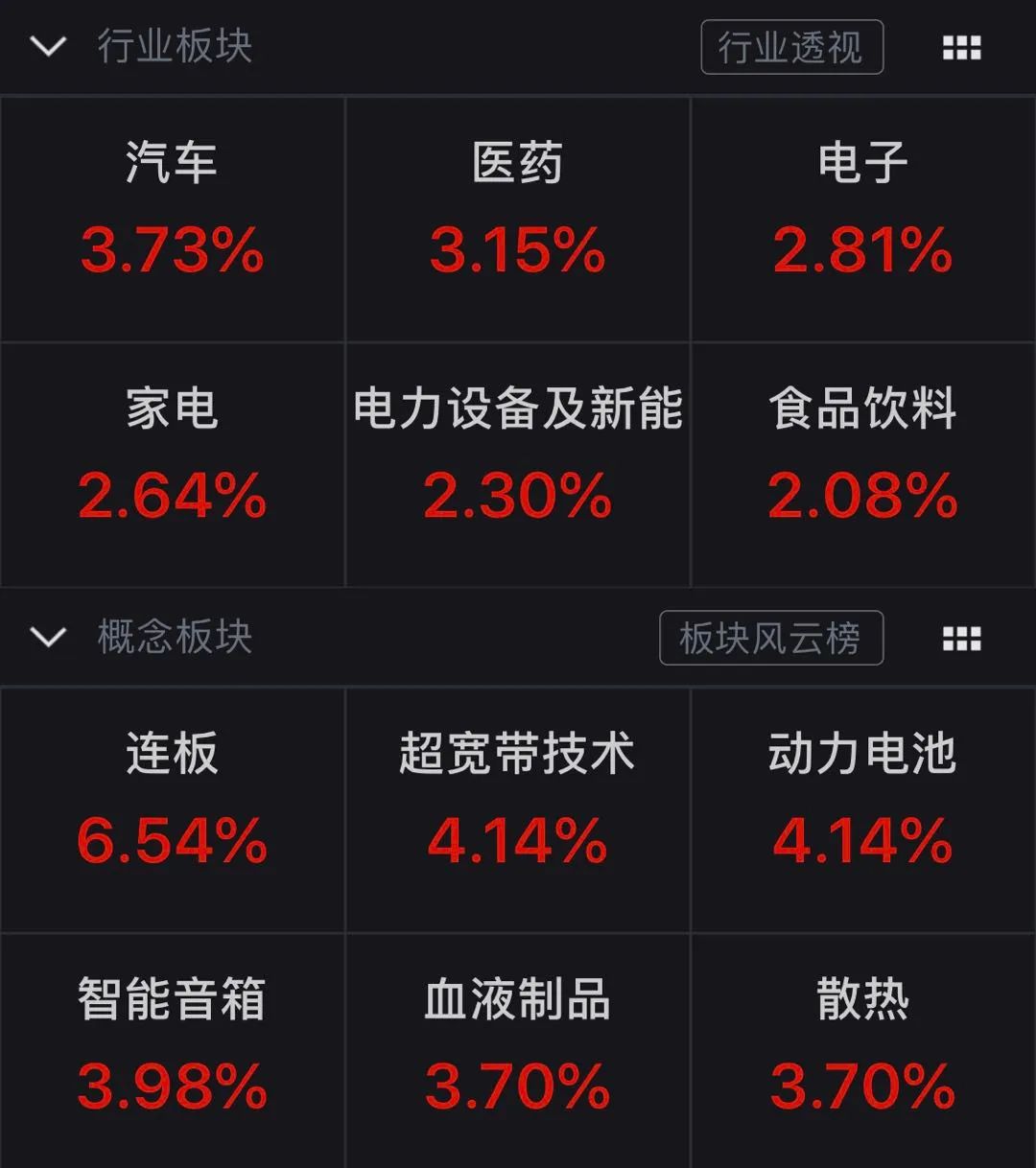The image size is (1036, 1168).
Task: Select the 动力电池 concept tile
Action: (x=863, y=809)
